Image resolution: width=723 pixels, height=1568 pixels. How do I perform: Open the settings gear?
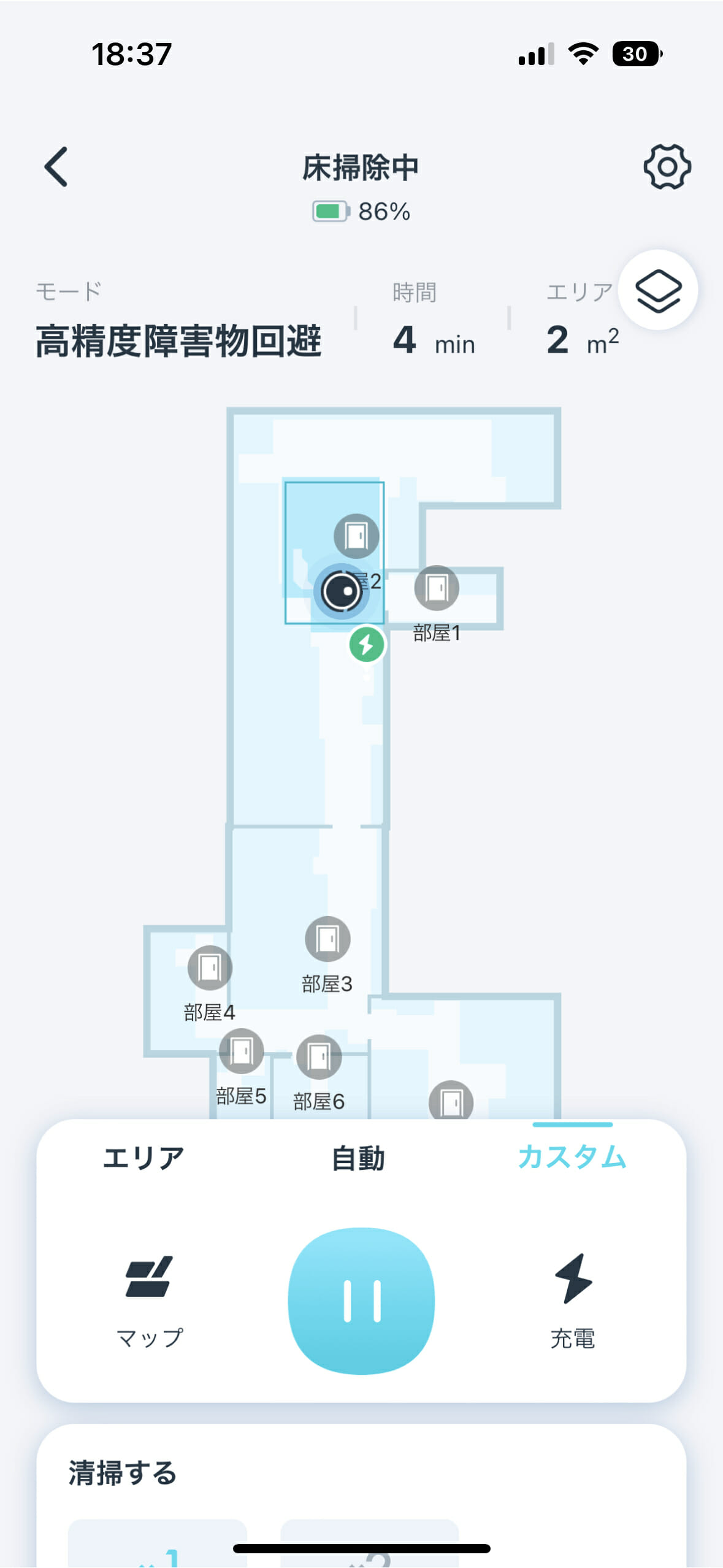click(667, 166)
